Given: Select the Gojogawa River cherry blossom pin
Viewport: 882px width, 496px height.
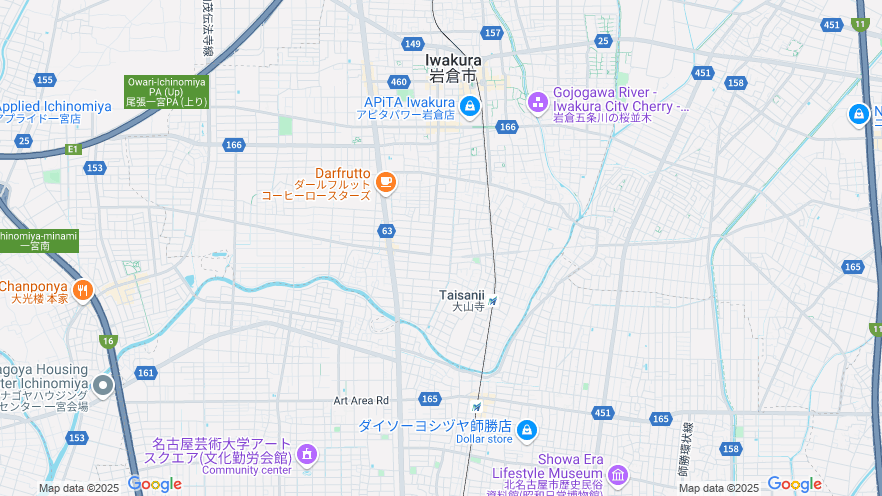Looking at the screenshot, I should (x=538, y=101).
